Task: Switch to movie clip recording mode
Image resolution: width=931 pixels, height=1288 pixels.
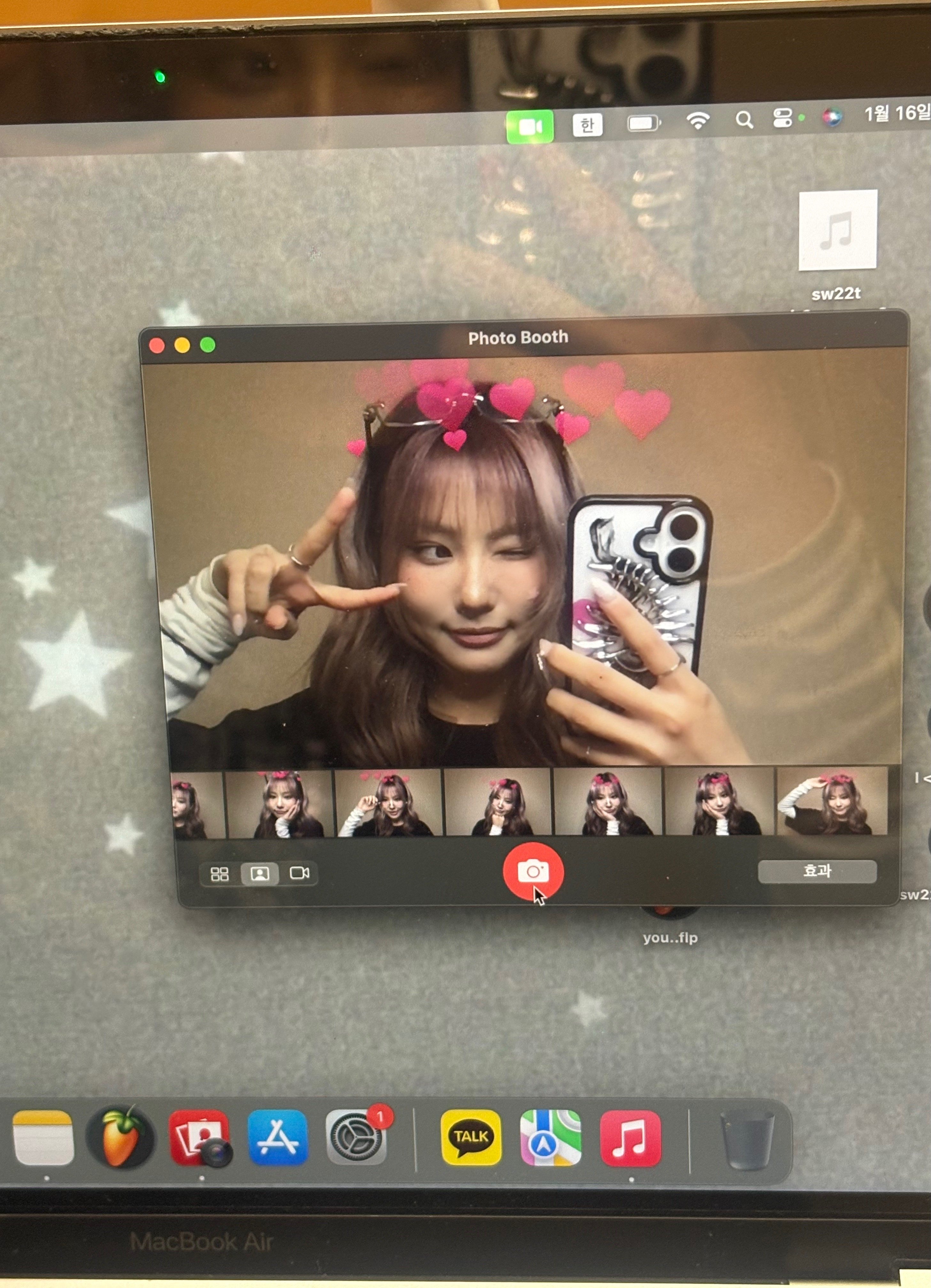Action: 299,873
